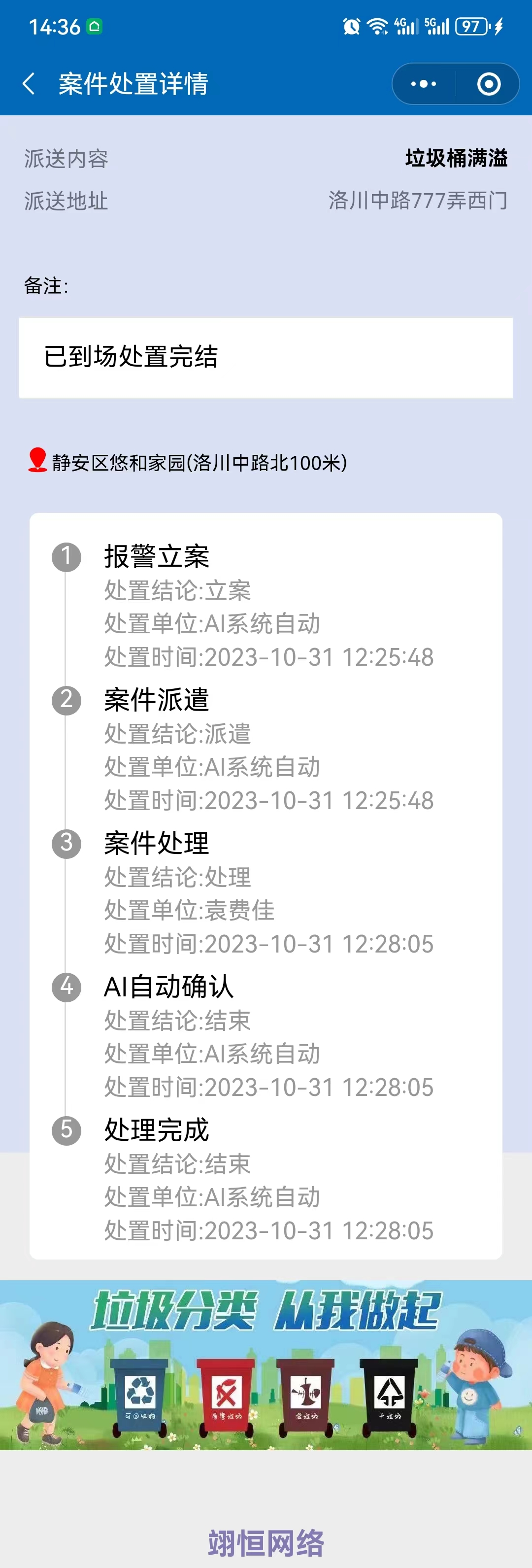The image size is (532, 1568).
Task: Tap the Wi-Fi status bar icon
Action: 377,26
